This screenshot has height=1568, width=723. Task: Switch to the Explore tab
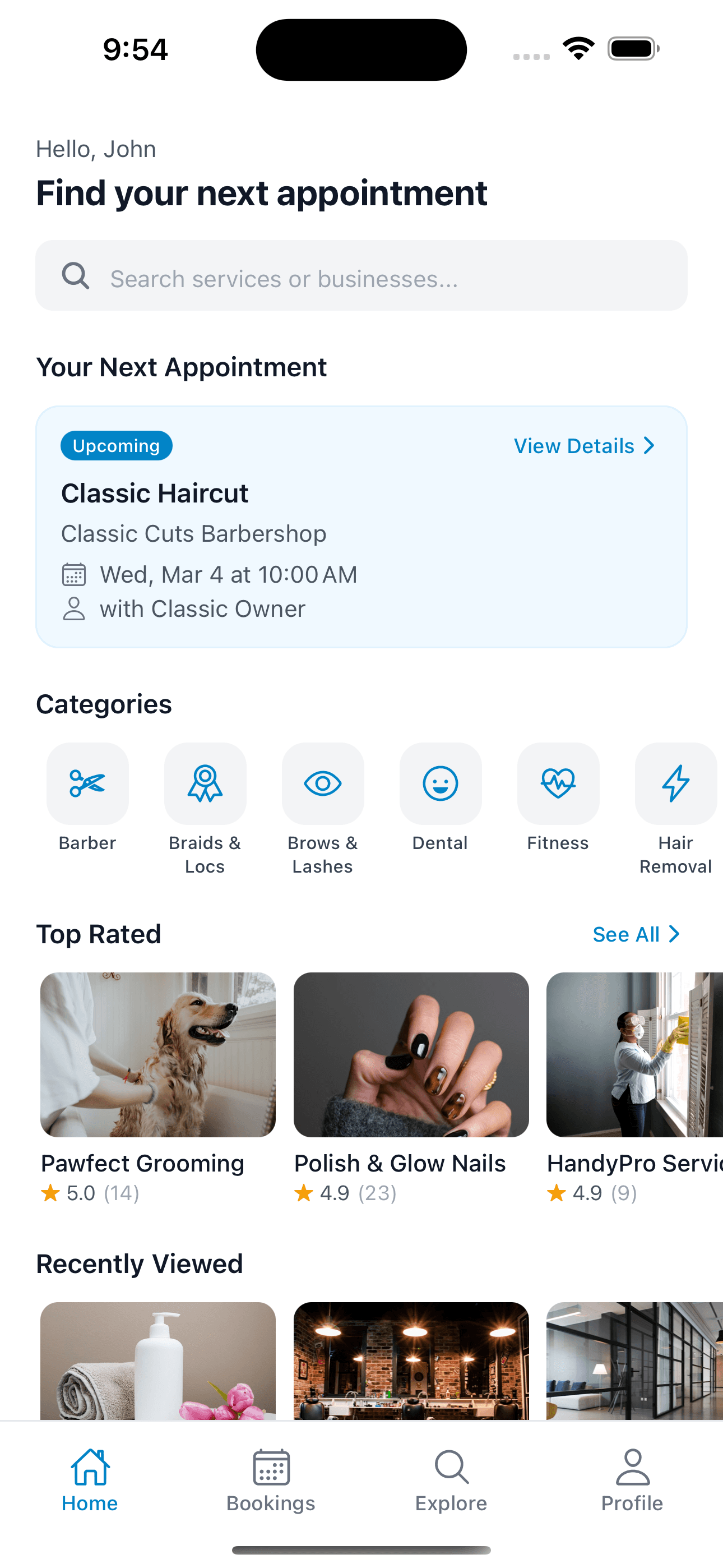(x=451, y=1481)
